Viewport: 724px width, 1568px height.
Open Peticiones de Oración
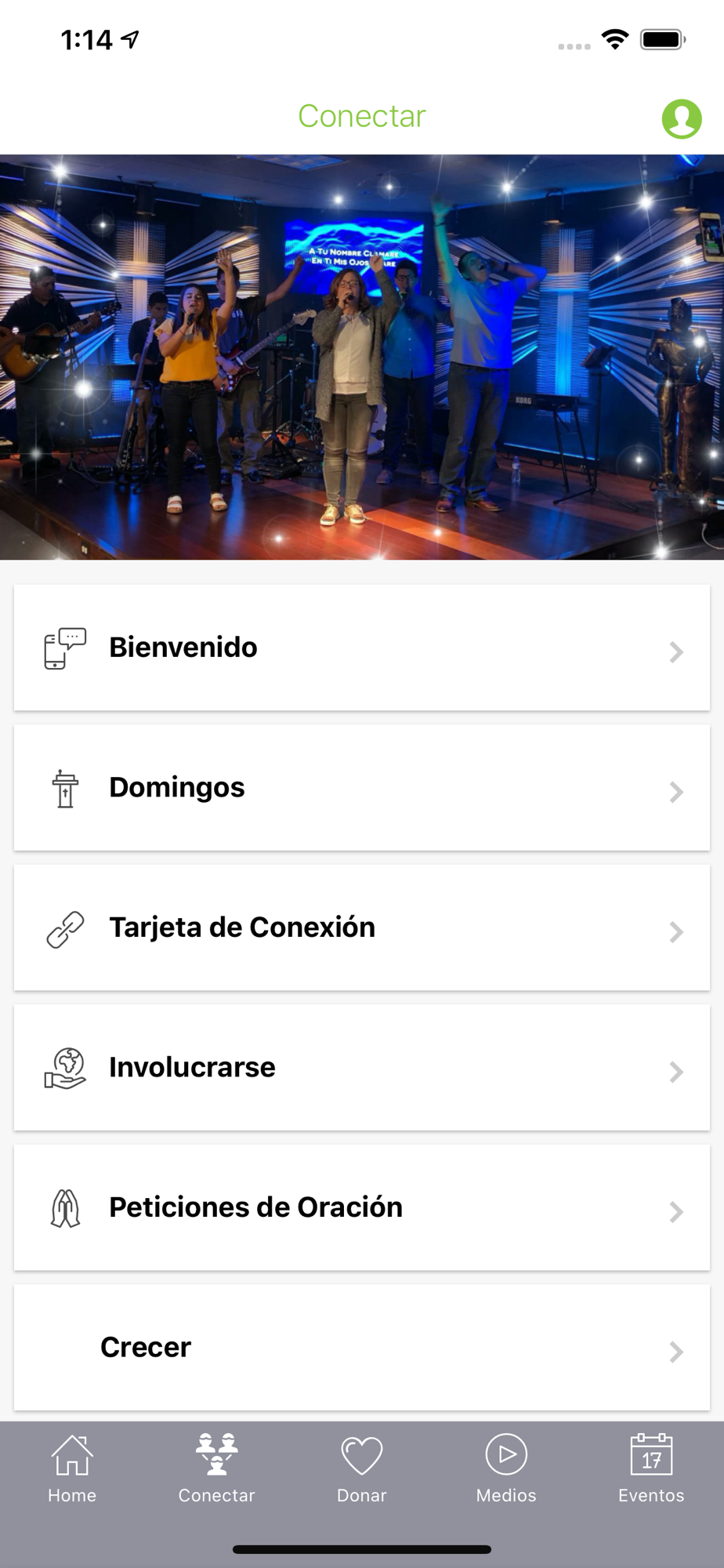point(361,1207)
